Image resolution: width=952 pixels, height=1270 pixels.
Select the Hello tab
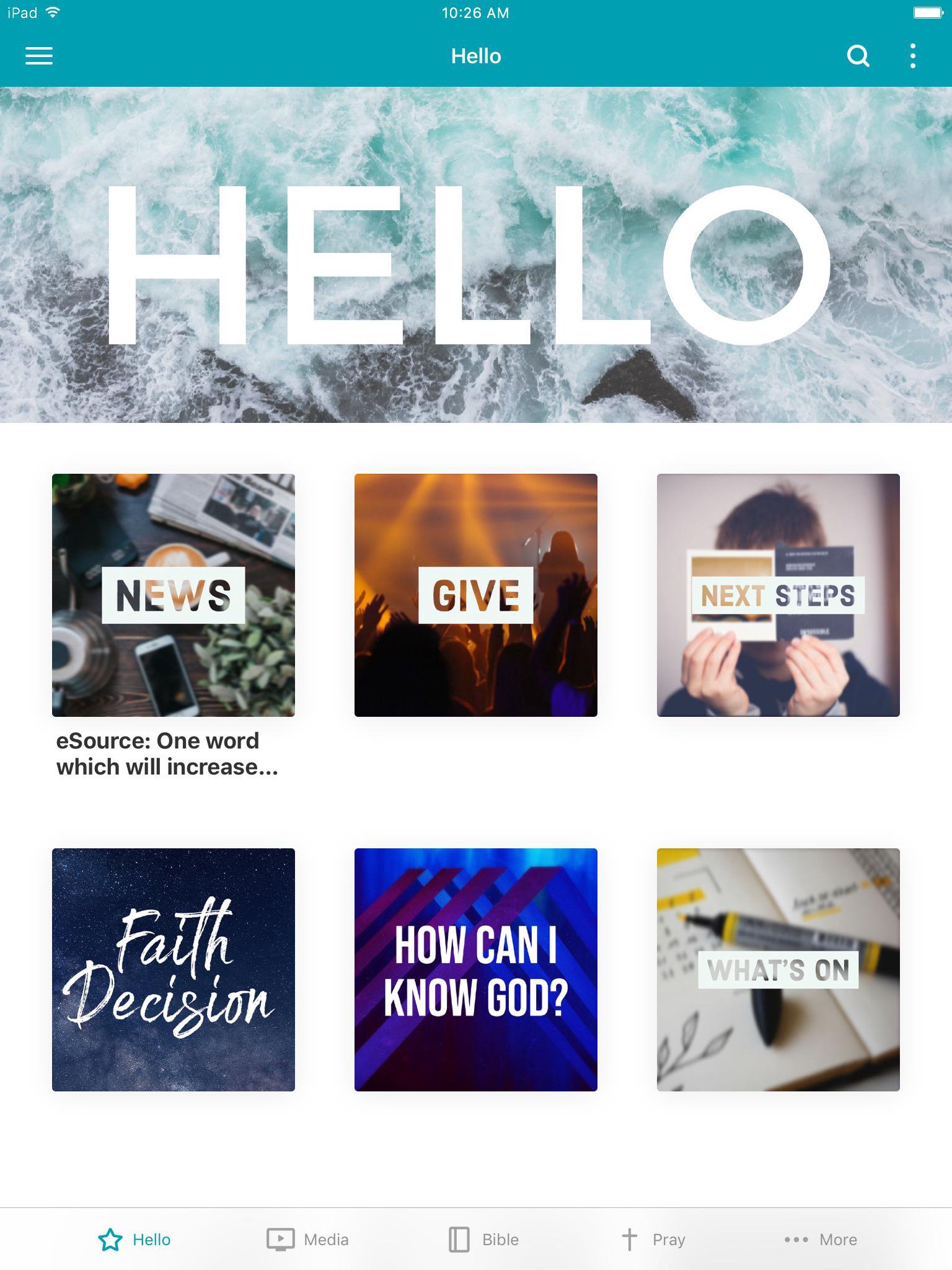coord(135,1240)
